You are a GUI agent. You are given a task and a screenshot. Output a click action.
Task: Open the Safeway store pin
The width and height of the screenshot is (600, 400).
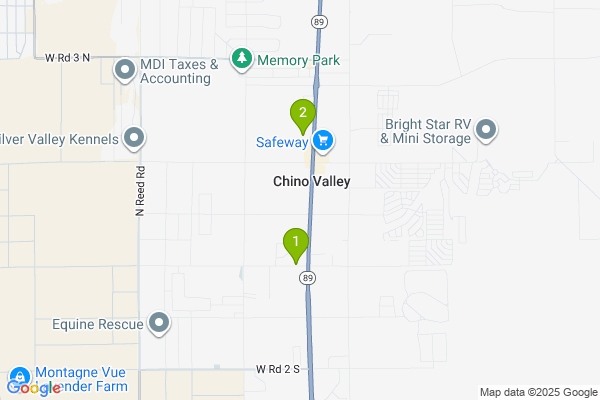322,141
